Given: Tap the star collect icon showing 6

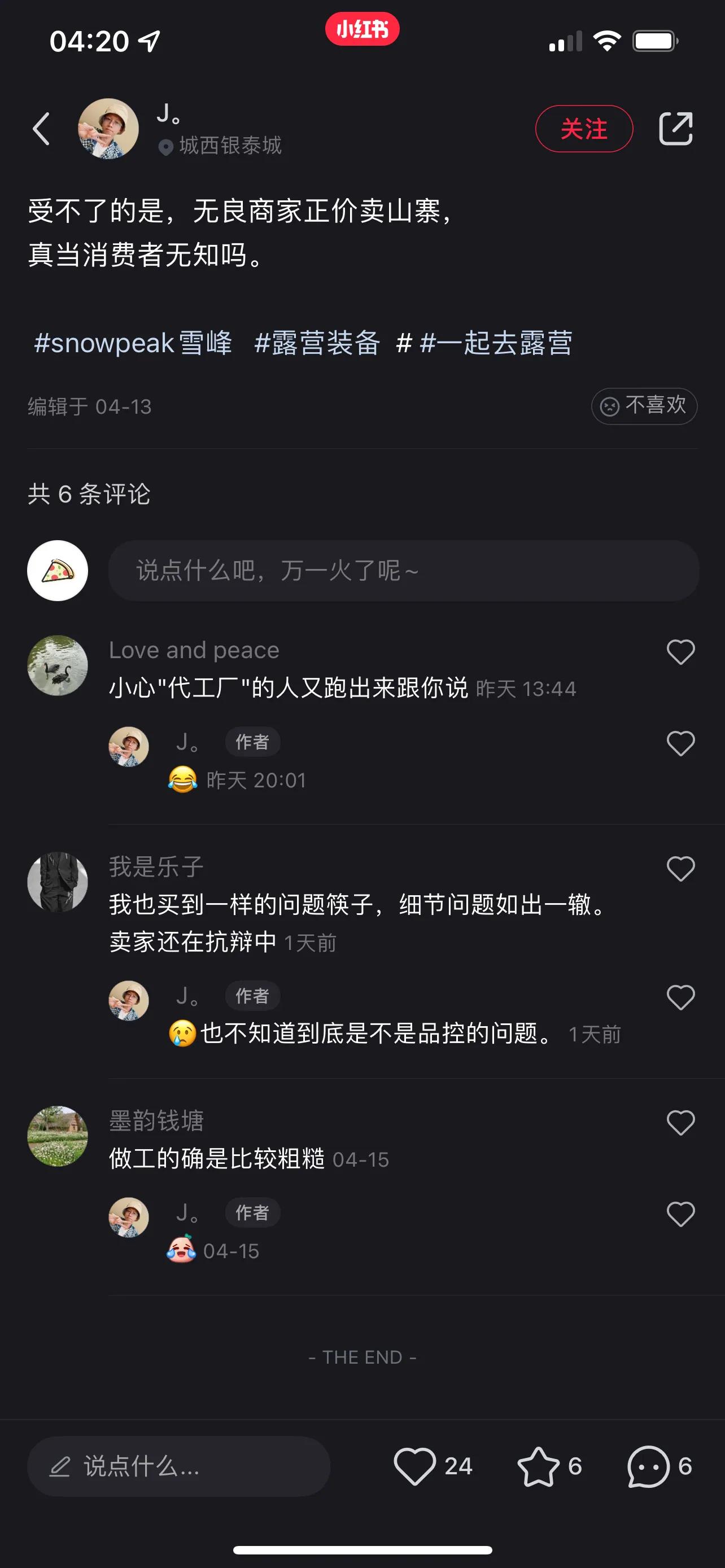Looking at the screenshot, I should point(537,1466).
